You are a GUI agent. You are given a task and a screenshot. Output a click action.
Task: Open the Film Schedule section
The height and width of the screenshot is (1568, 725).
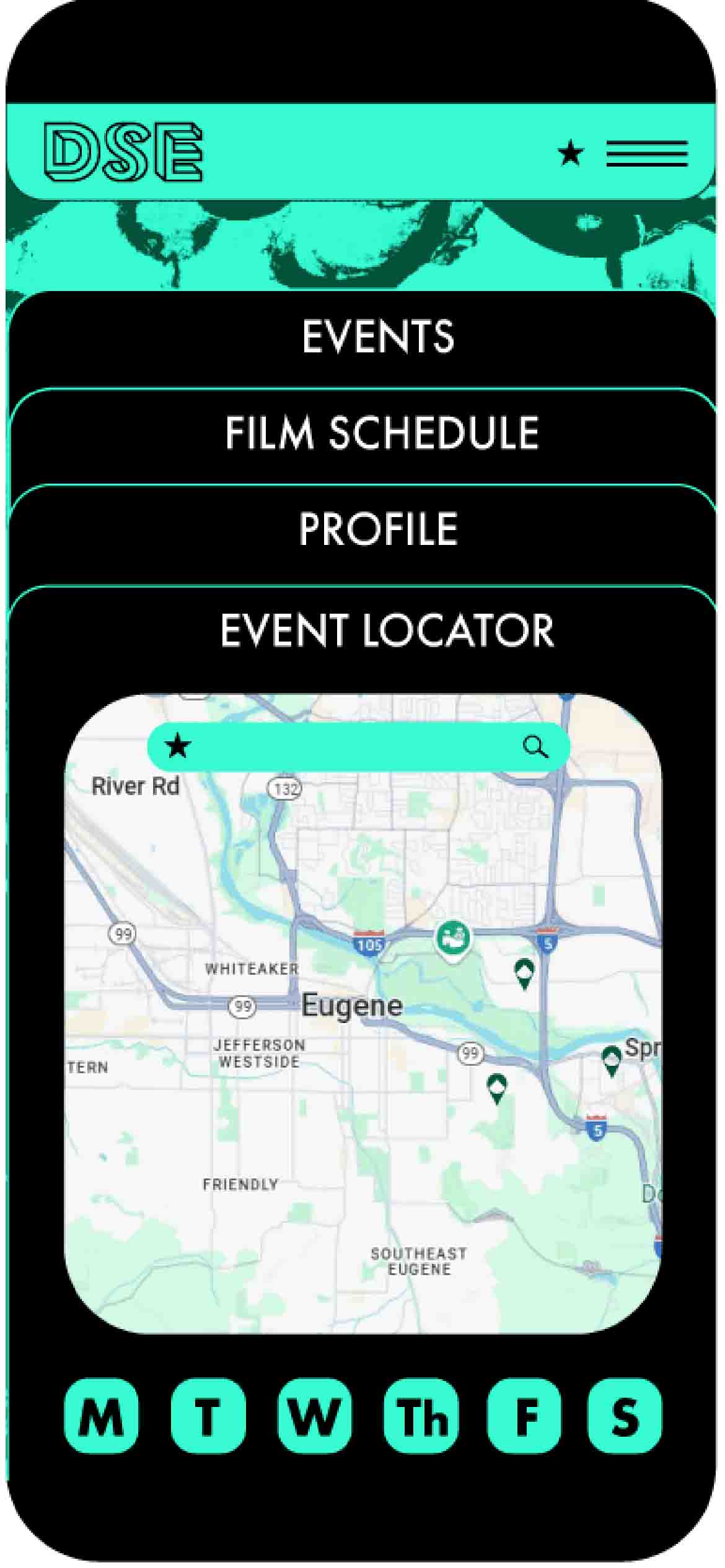(382, 432)
